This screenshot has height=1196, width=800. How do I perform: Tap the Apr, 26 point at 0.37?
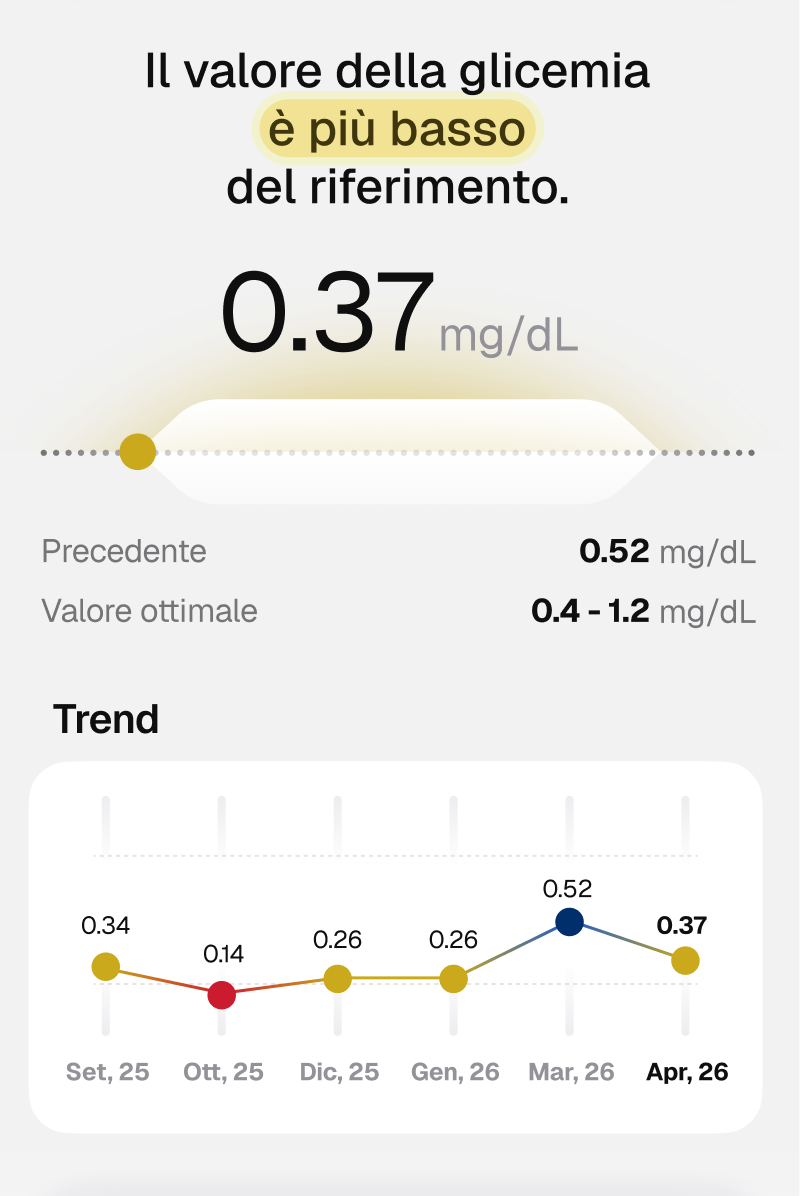pyautogui.click(x=685, y=960)
